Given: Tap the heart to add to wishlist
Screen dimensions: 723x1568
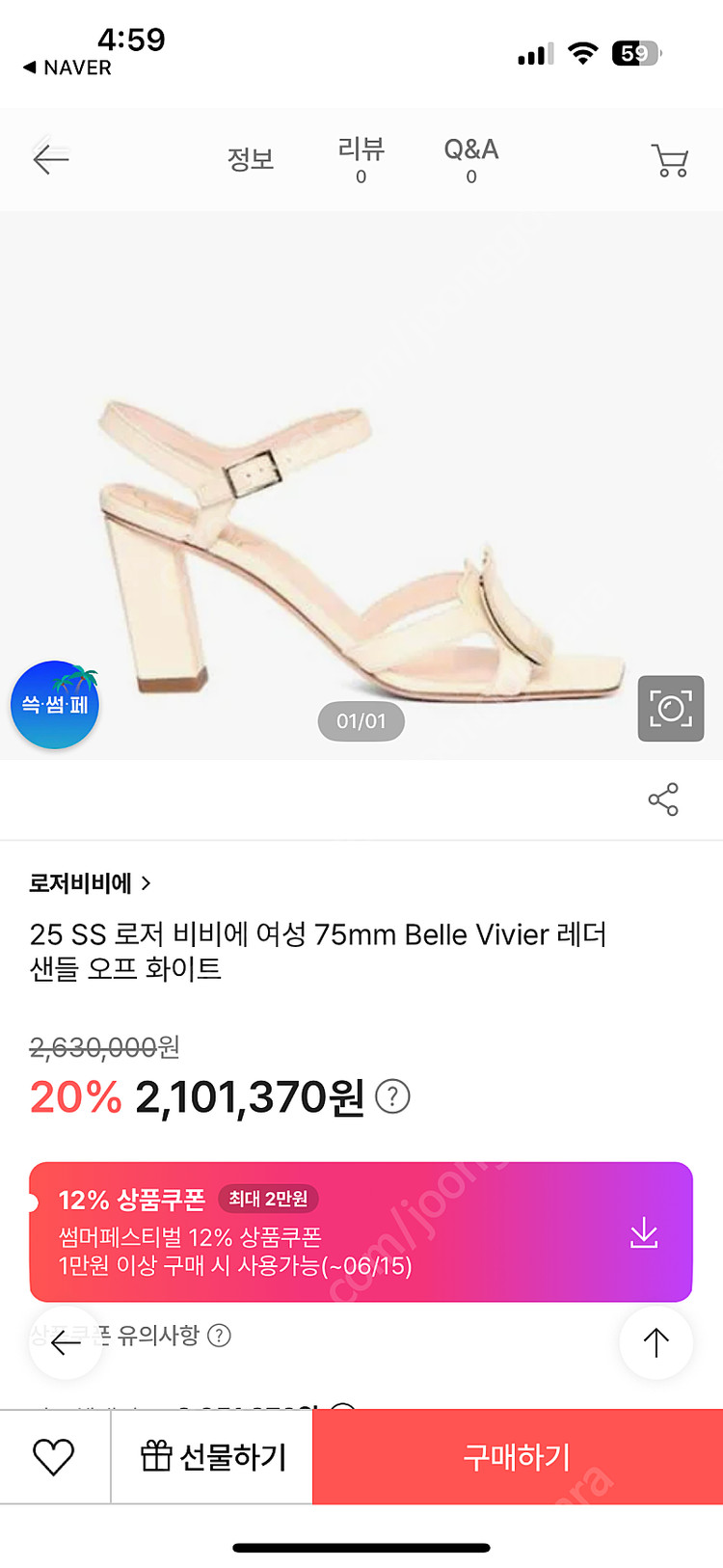Looking at the screenshot, I should tap(54, 1457).
